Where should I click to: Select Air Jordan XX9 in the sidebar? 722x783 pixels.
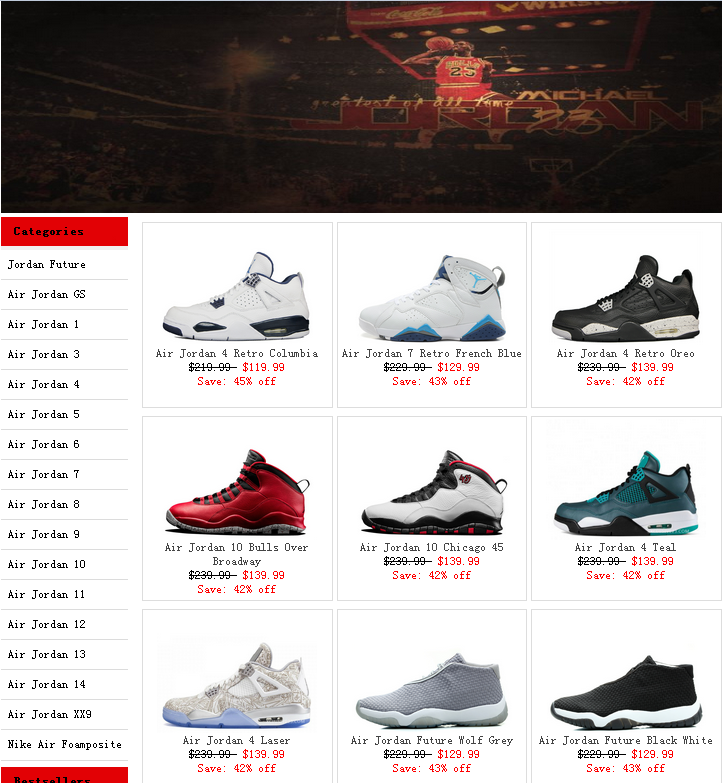tap(50, 715)
